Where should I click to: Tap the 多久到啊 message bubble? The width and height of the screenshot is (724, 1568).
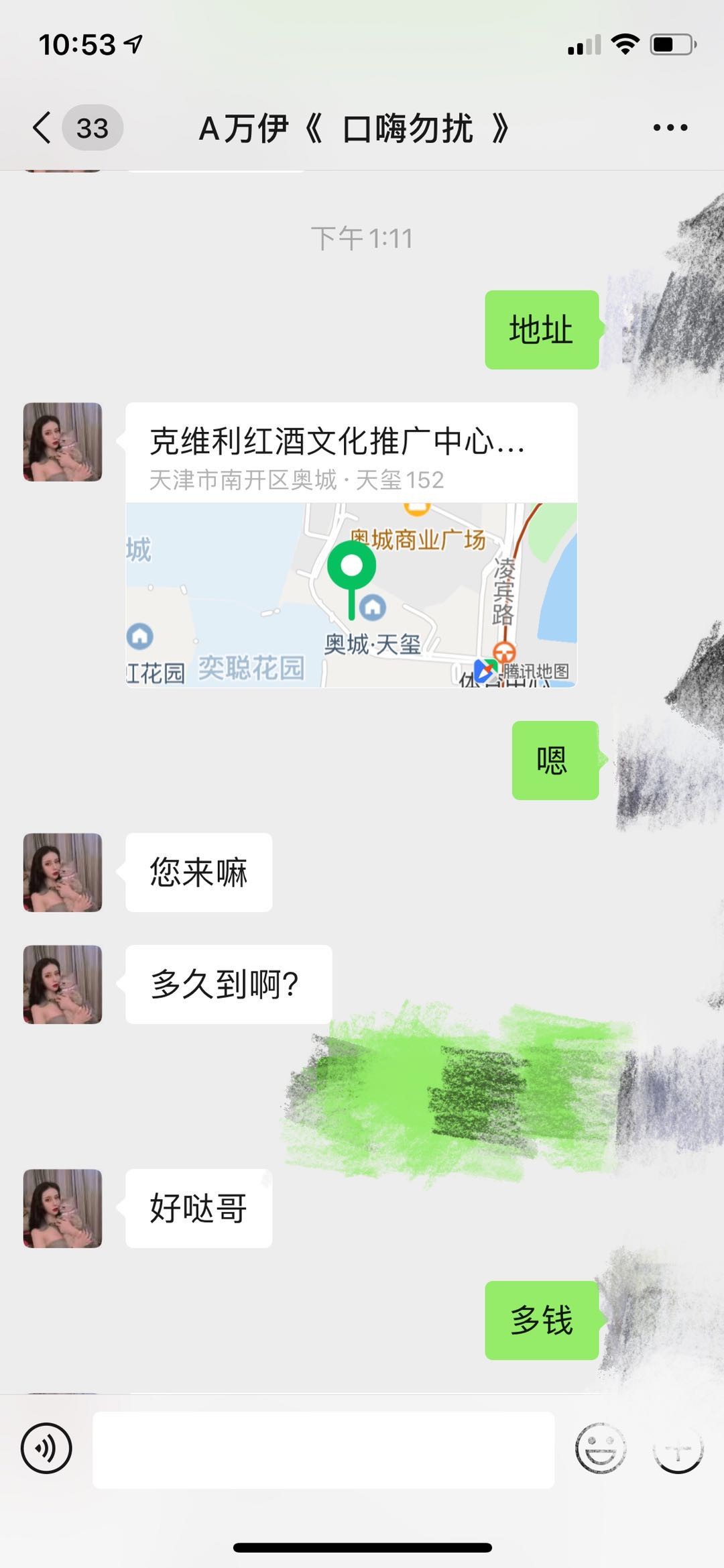click(x=227, y=983)
